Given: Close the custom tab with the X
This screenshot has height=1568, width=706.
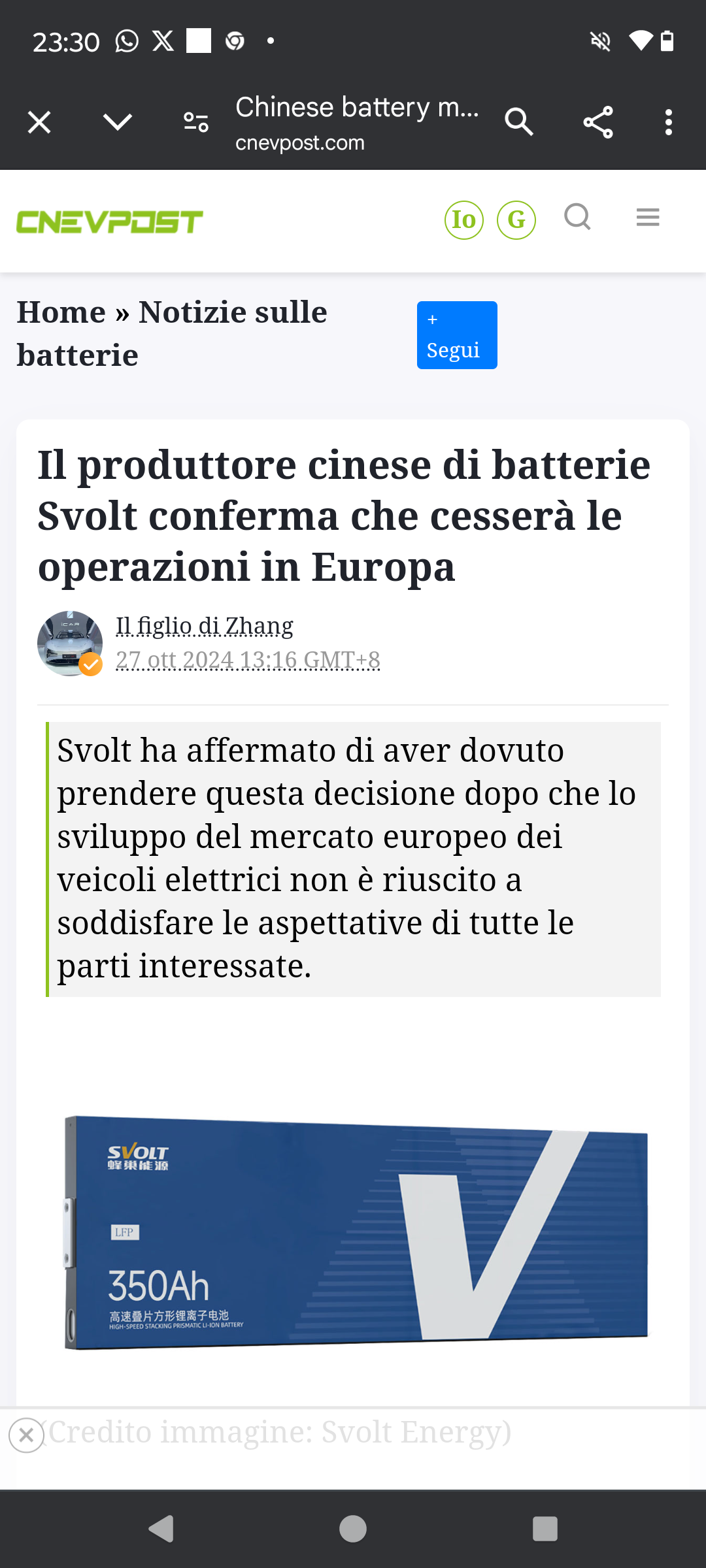Looking at the screenshot, I should pos(39,122).
